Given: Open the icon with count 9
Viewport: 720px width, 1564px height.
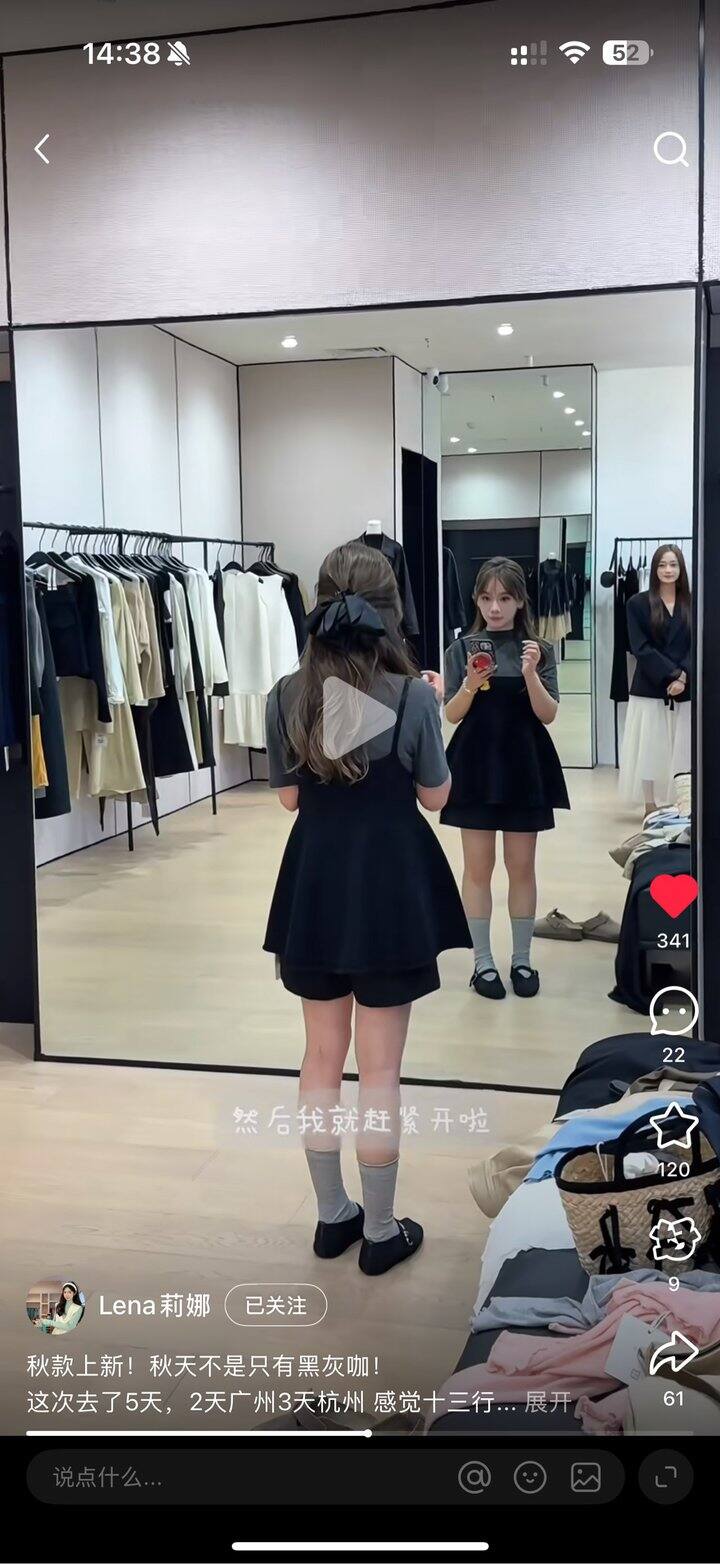Looking at the screenshot, I should click(673, 1241).
